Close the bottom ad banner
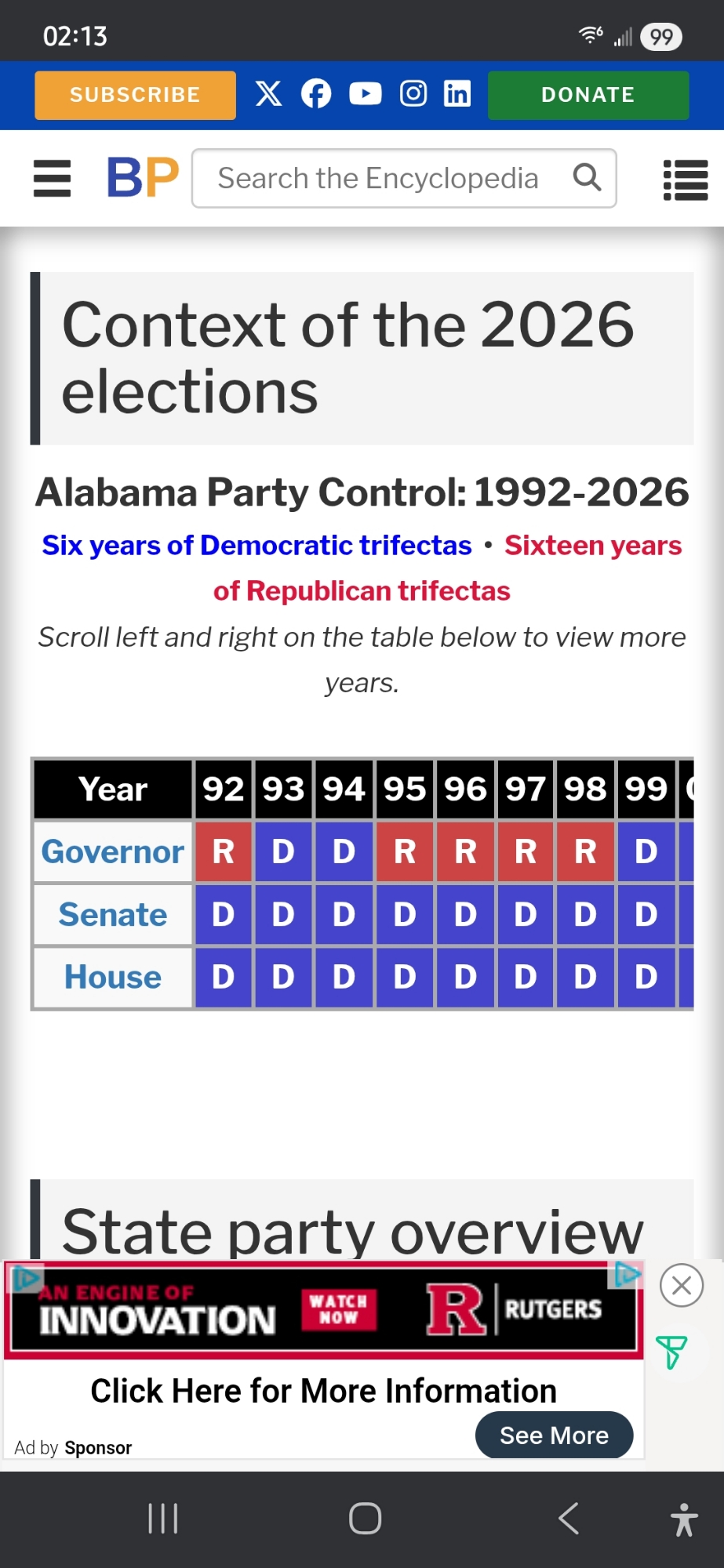Image resolution: width=724 pixels, height=1568 pixels. (681, 1286)
